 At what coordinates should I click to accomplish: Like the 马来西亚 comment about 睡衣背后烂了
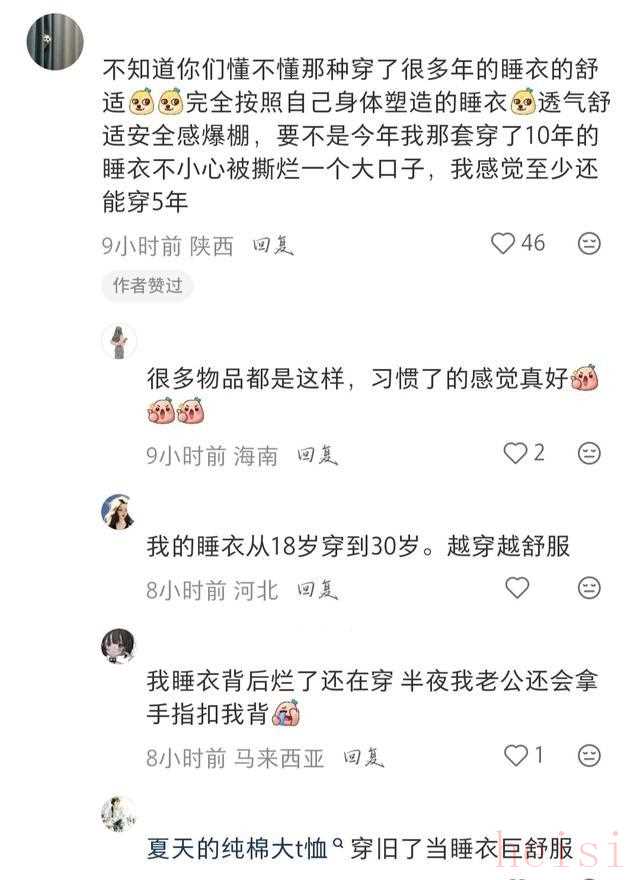pyautogui.click(x=515, y=755)
